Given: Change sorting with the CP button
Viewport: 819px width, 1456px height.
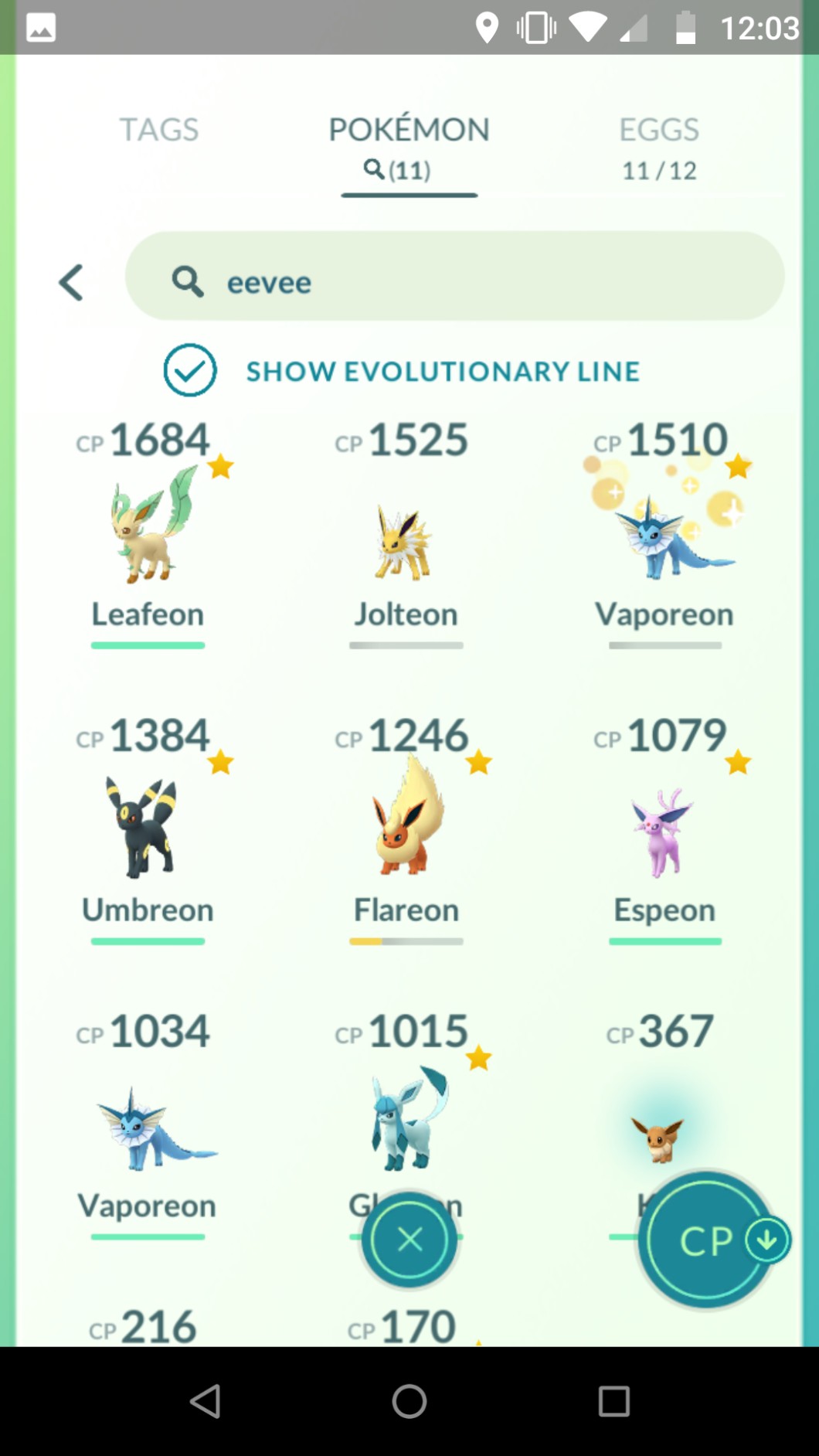Looking at the screenshot, I should [x=706, y=1240].
